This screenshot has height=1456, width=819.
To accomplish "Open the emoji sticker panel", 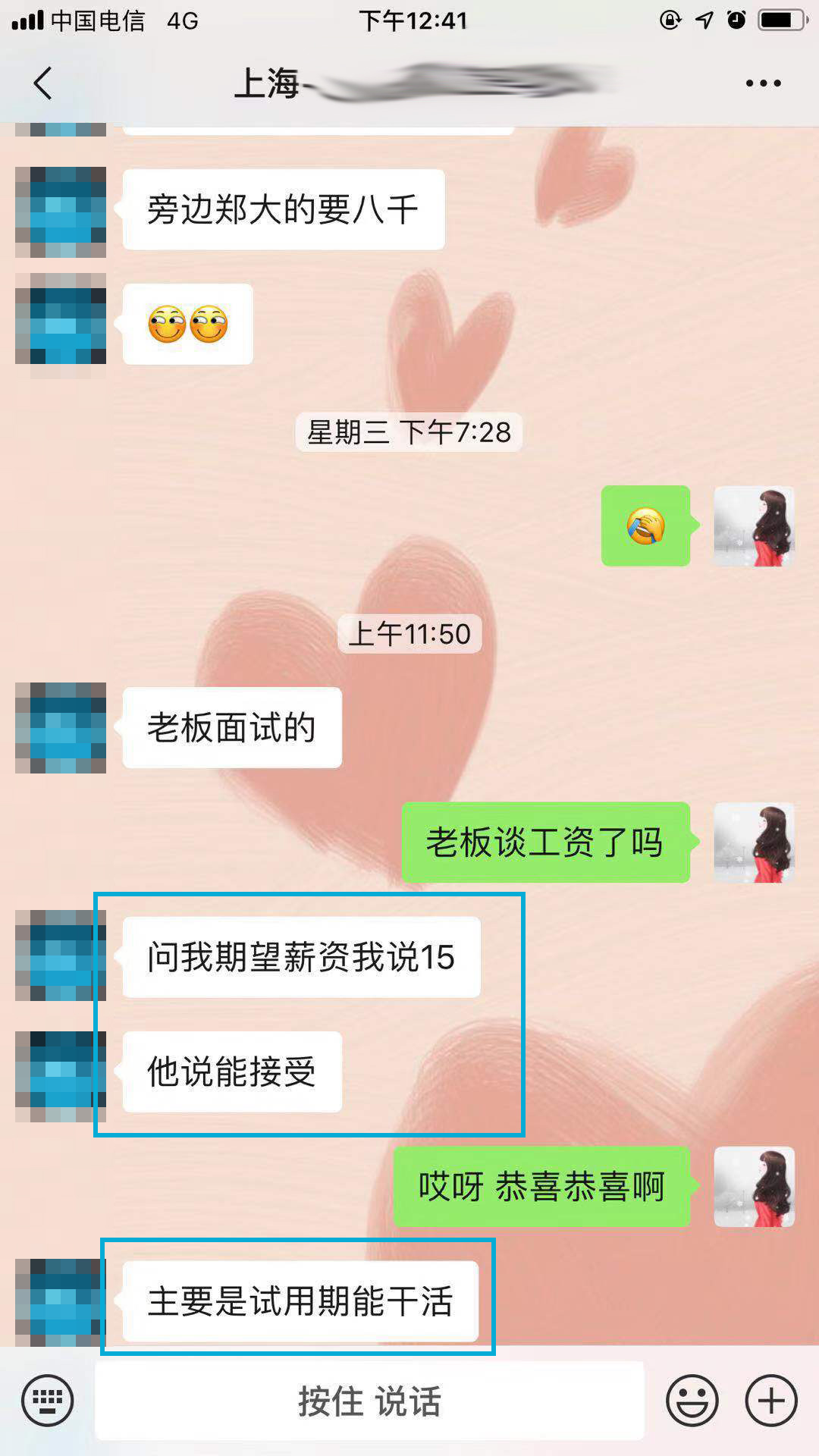I will (692, 1400).
